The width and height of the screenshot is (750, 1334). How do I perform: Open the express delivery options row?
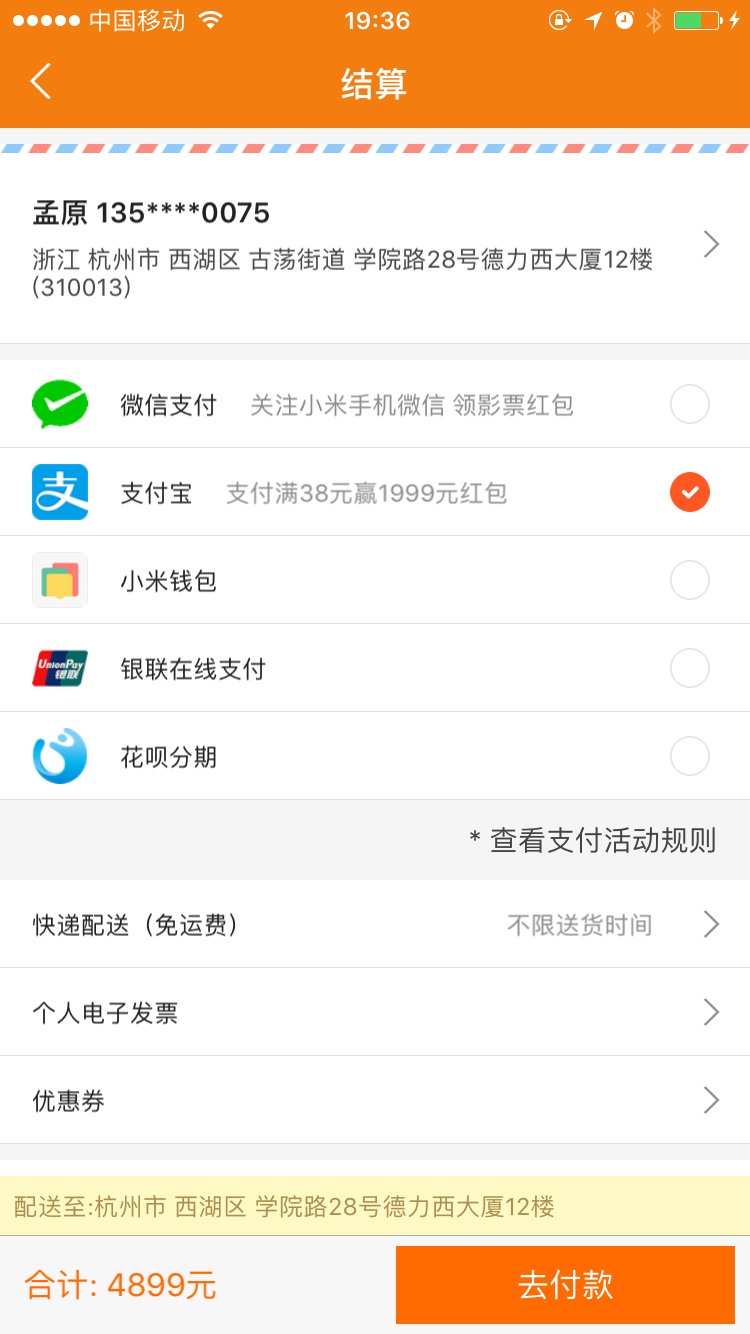(x=375, y=924)
